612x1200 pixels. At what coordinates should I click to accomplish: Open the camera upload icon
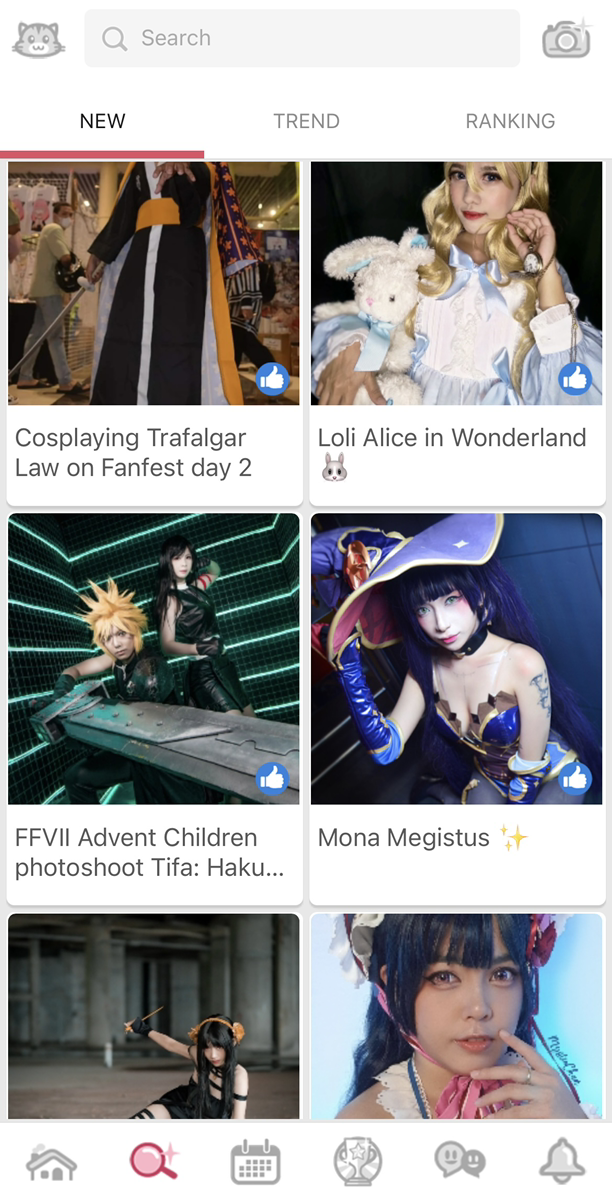[x=566, y=39]
